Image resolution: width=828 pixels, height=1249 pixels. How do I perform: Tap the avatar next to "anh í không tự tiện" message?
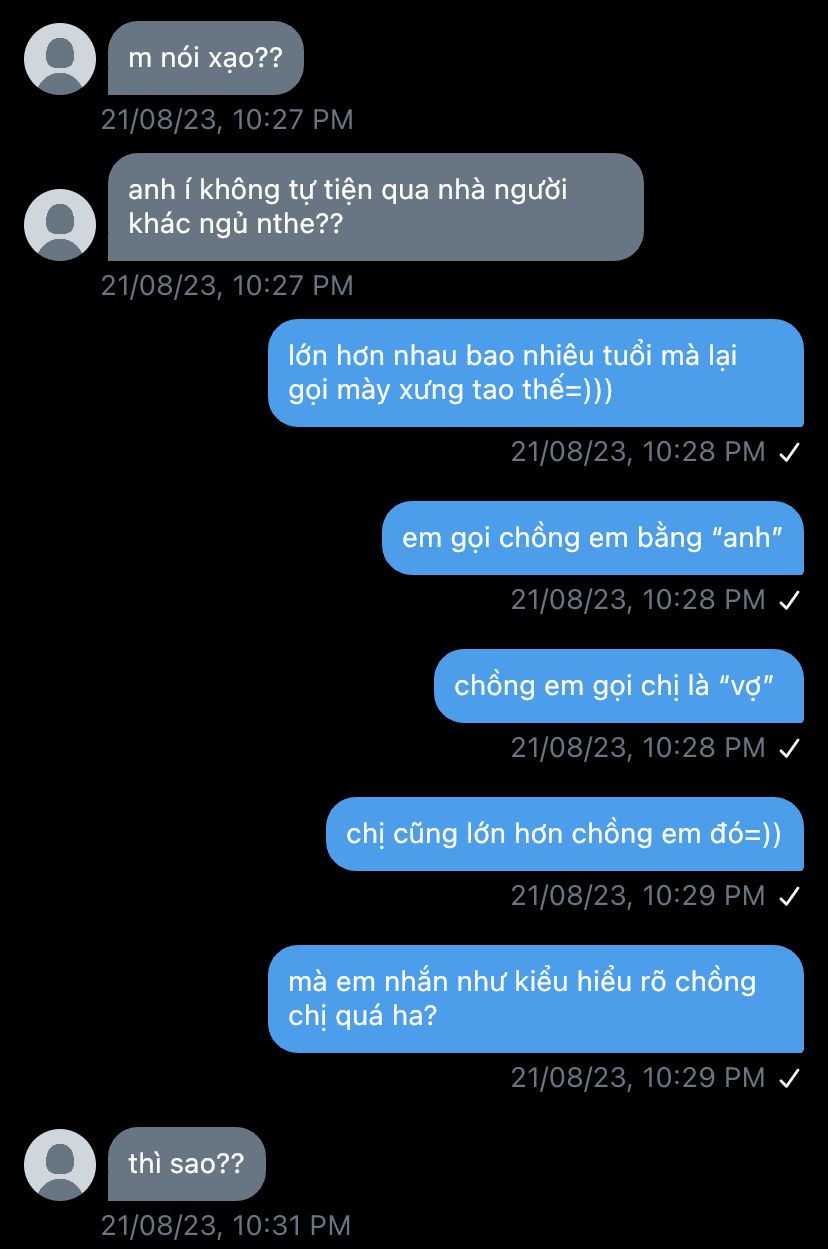60,225
